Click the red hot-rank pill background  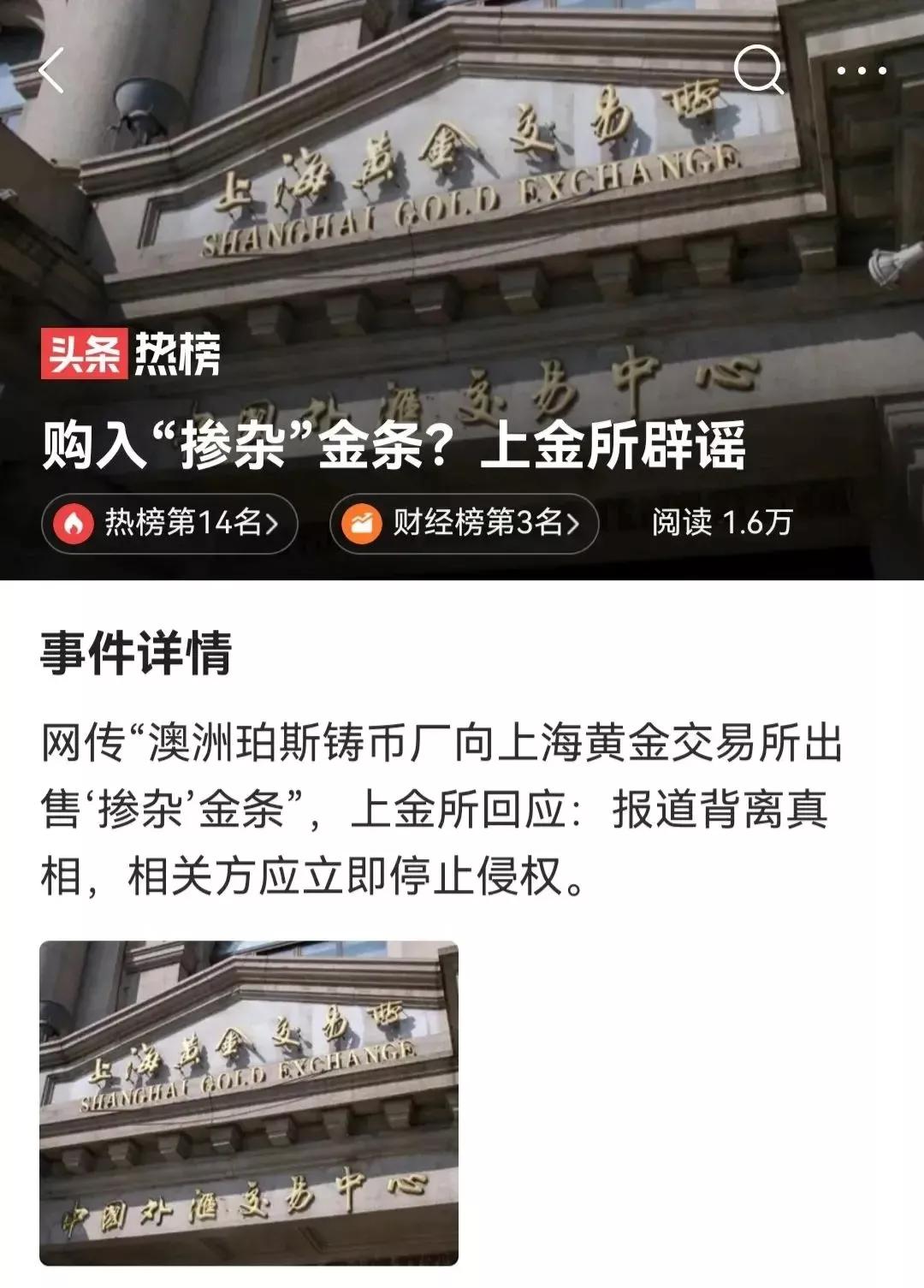point(171,522)
